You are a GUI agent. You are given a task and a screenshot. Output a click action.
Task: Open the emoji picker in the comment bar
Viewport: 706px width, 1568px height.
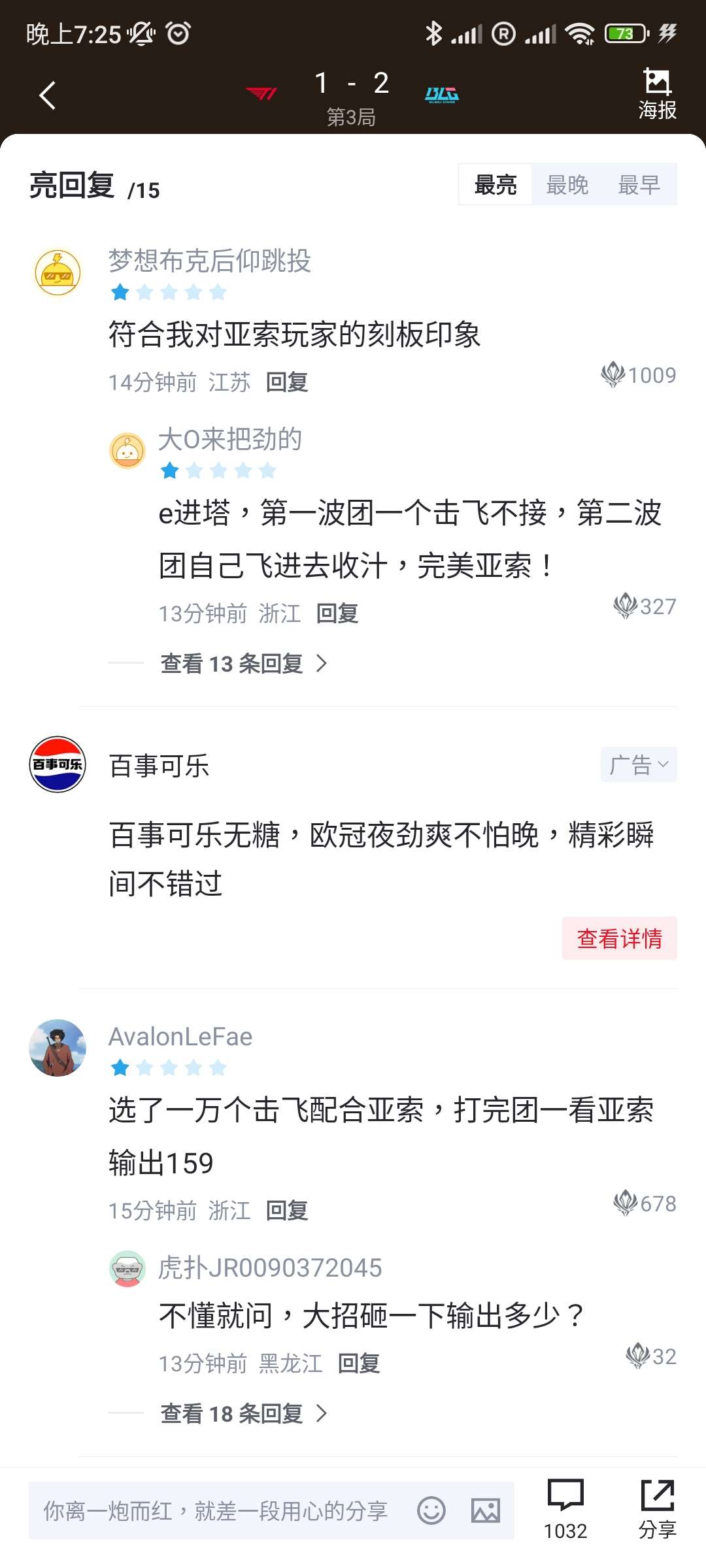[431, 1511]
